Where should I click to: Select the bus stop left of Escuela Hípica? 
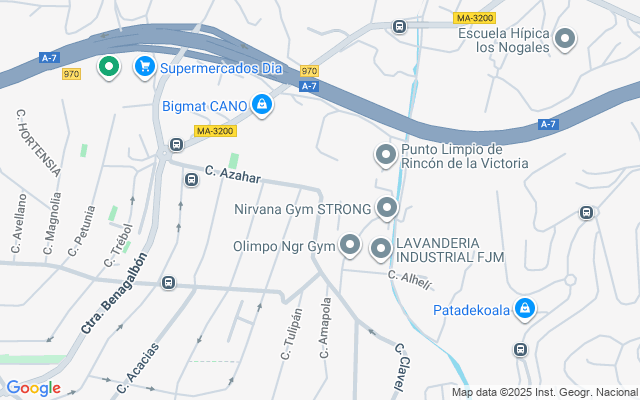click(x=399, y=27)
